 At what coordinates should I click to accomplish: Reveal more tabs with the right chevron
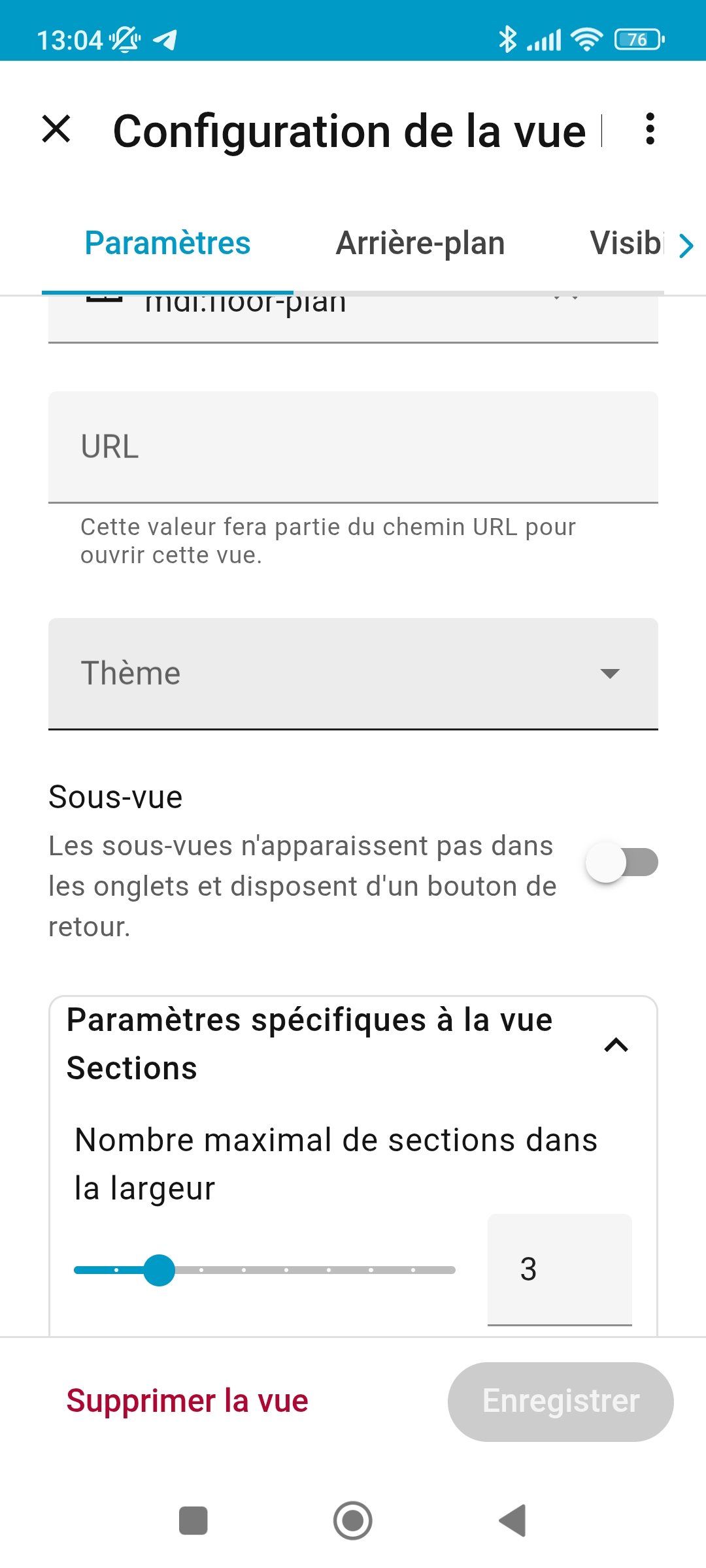click(x=685, y=246)
